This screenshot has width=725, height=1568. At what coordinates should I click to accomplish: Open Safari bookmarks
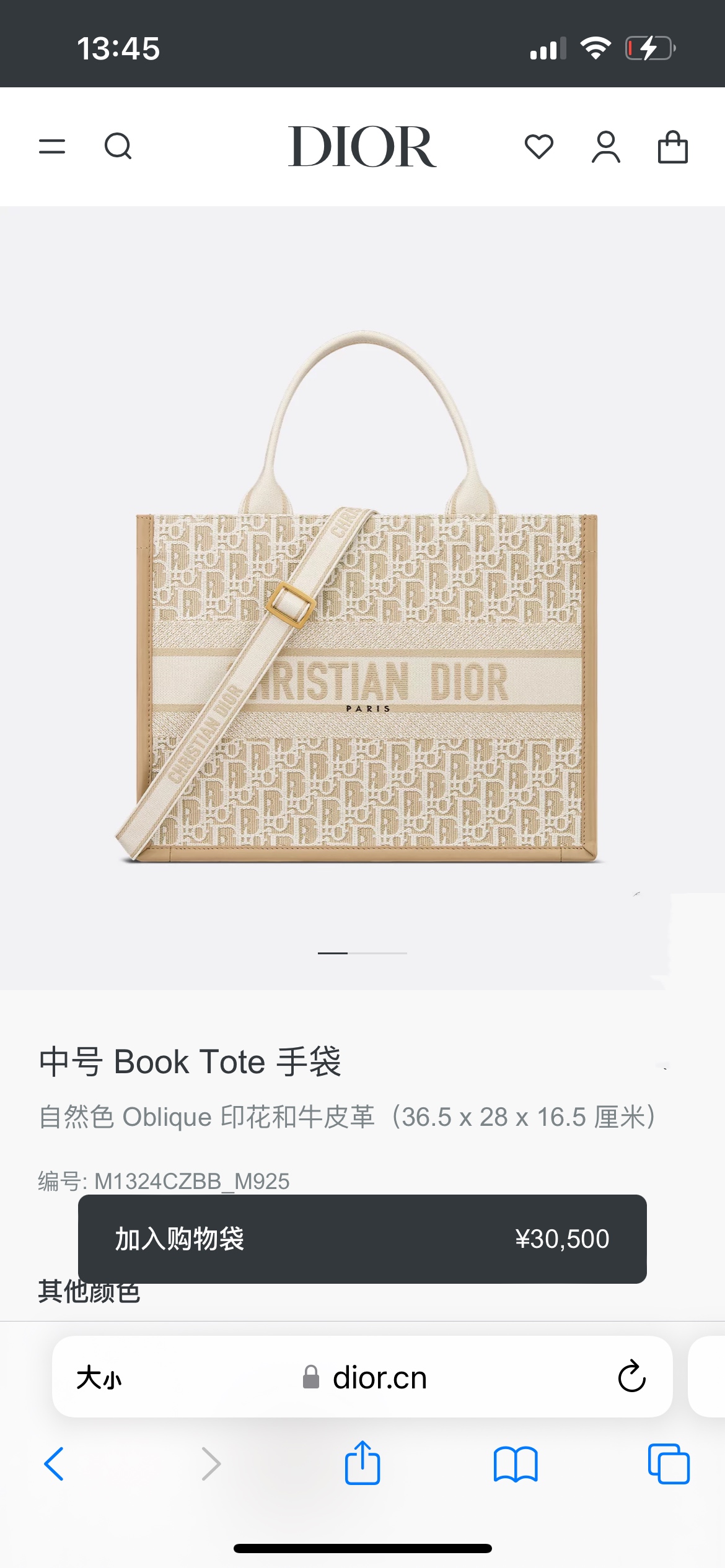click(516, 1464)
